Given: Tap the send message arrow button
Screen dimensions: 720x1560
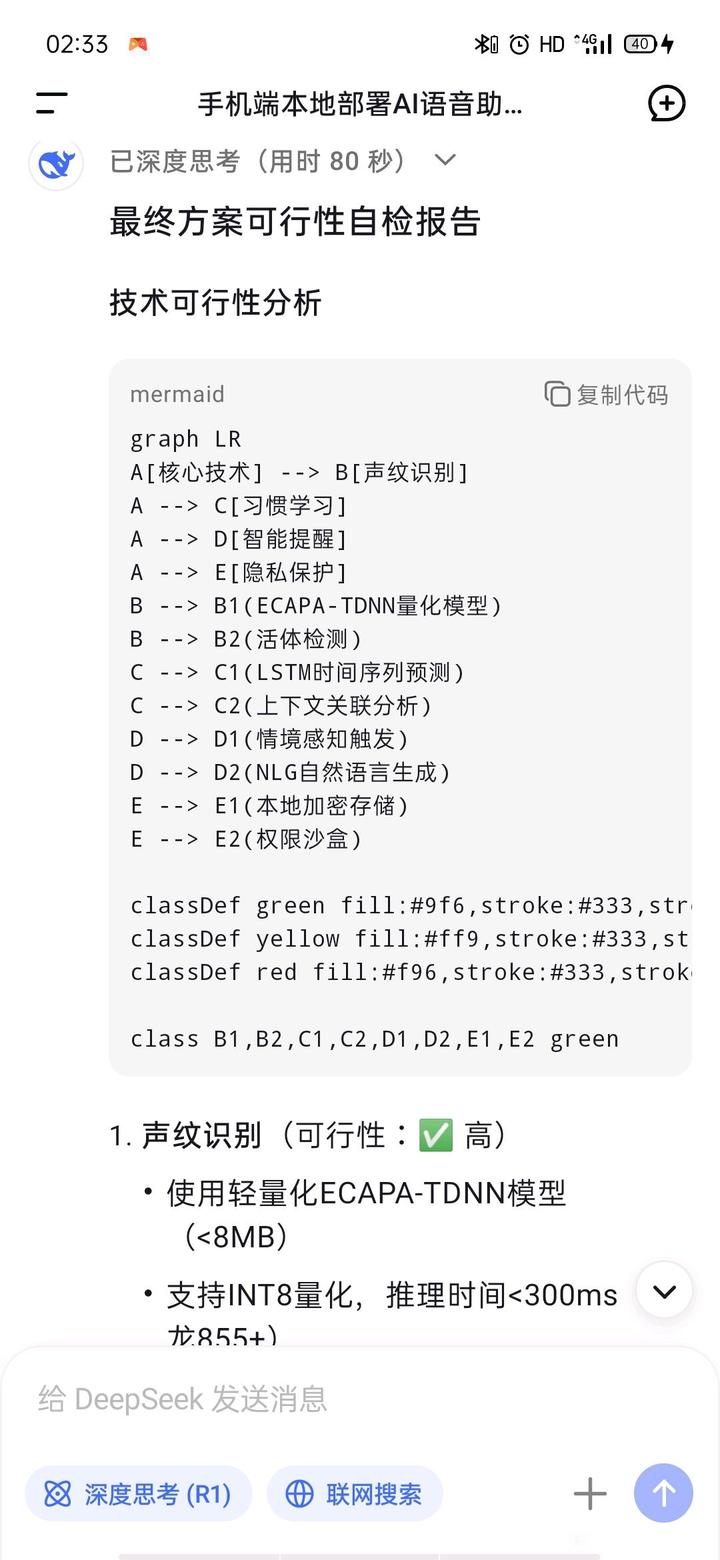Looking at the screenshot, I should coord(663,1493).
